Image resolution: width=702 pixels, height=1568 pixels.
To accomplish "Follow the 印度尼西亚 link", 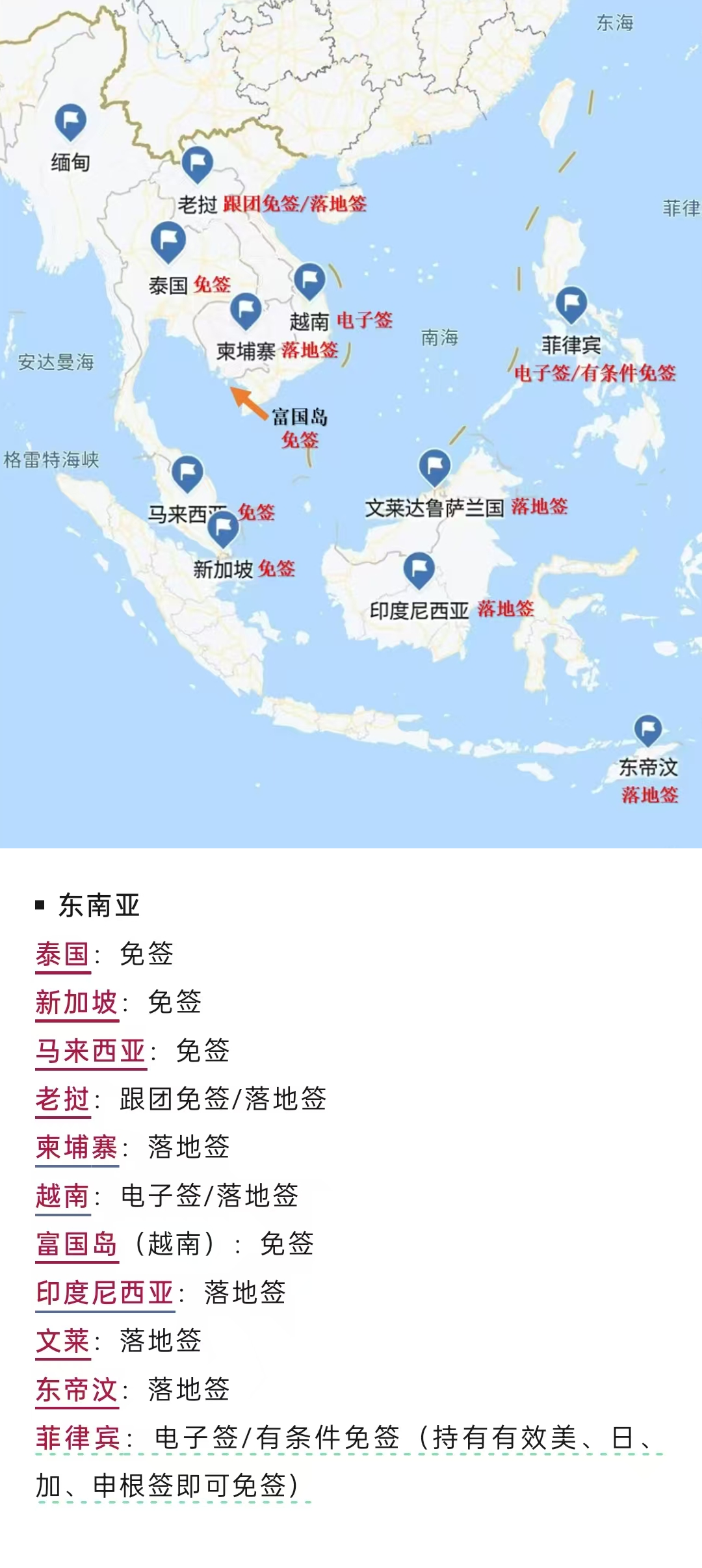I will click(105, 1292).
